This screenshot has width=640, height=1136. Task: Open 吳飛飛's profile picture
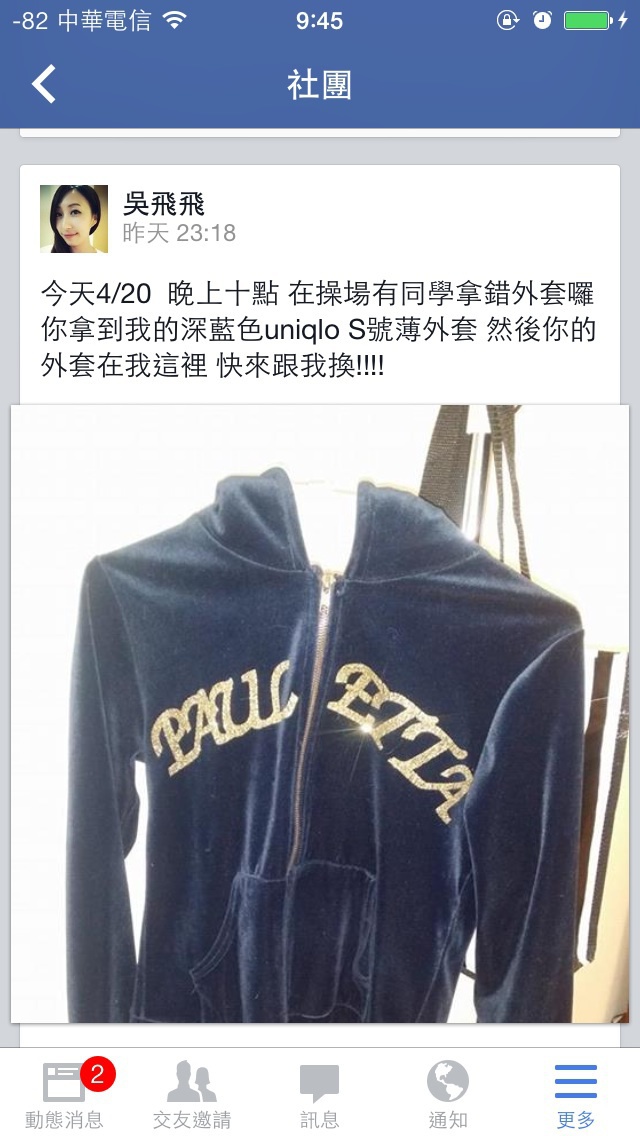(73, 218)
